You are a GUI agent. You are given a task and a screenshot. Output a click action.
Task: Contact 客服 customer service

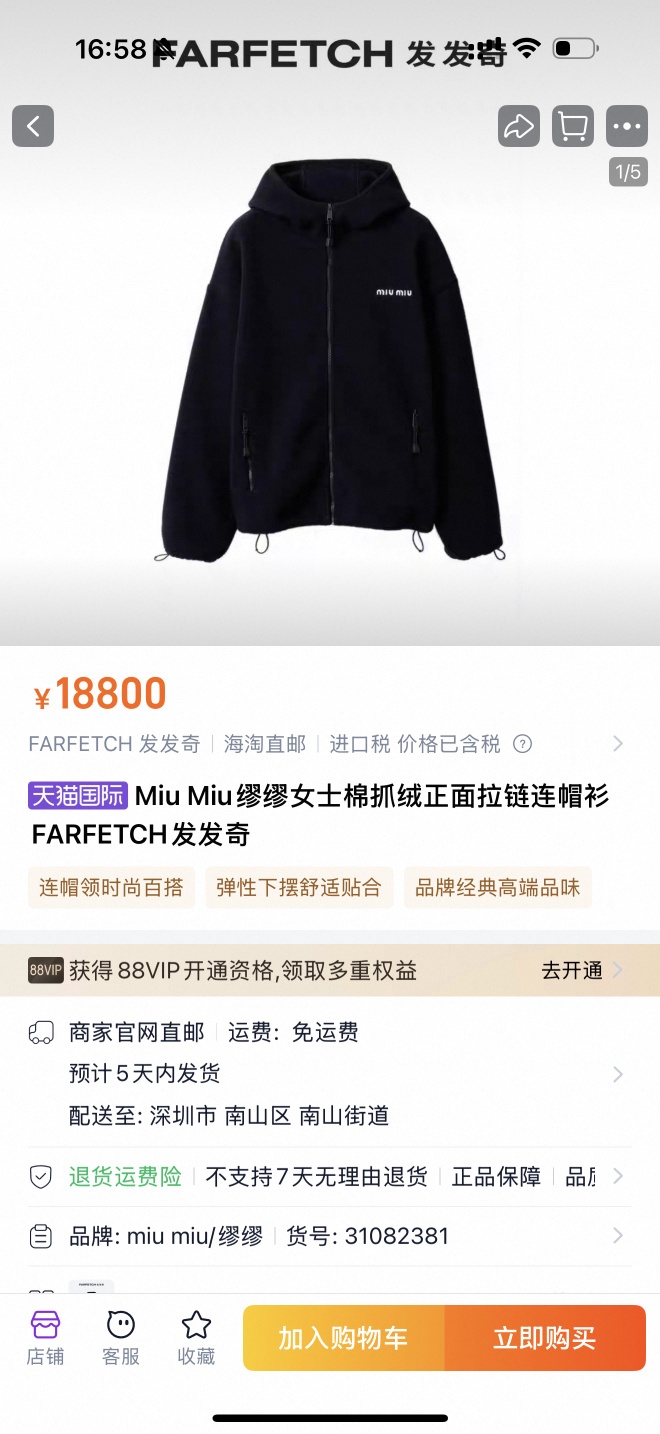[121, 1339]
